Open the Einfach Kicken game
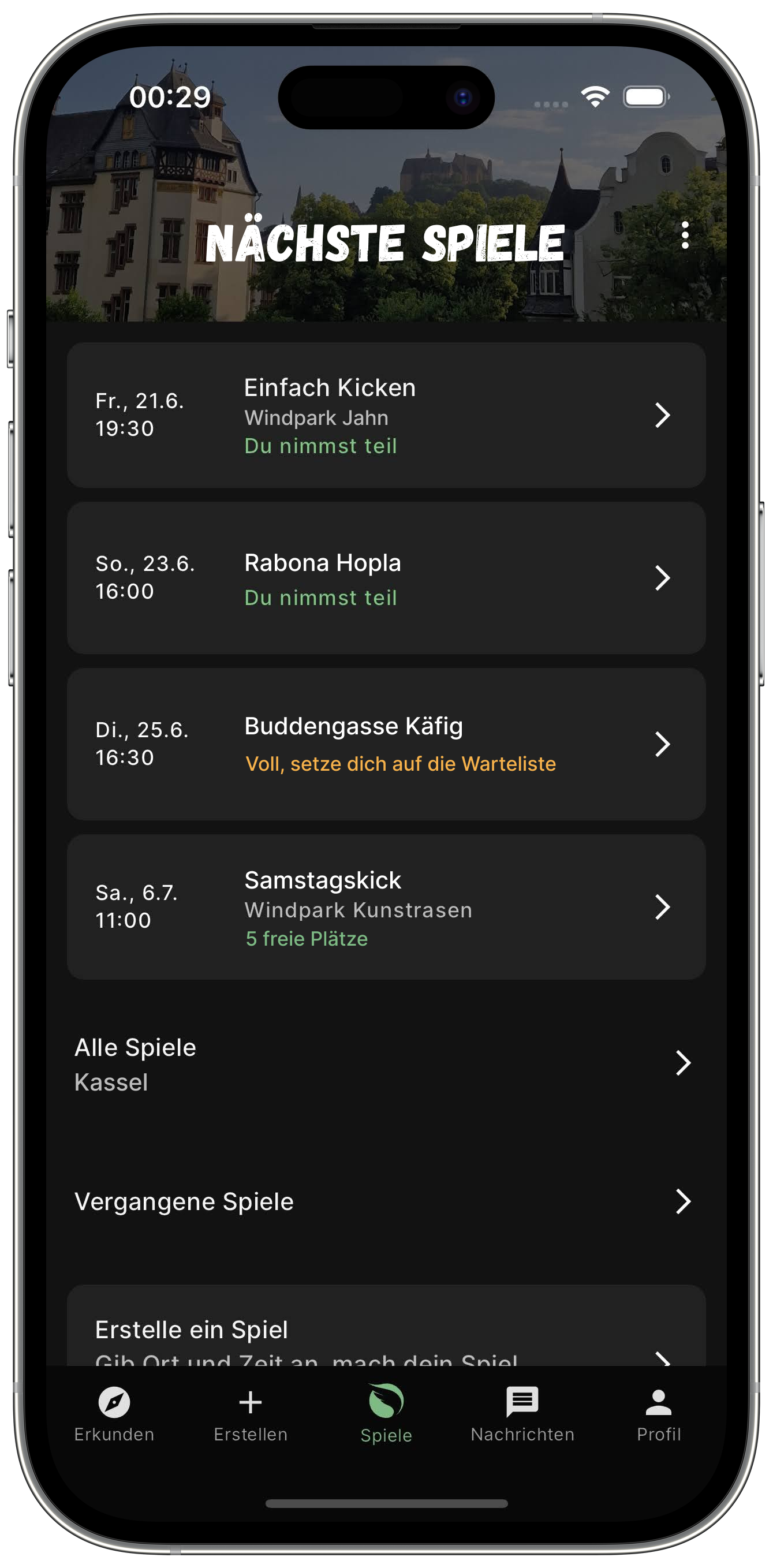 [386, 416]
